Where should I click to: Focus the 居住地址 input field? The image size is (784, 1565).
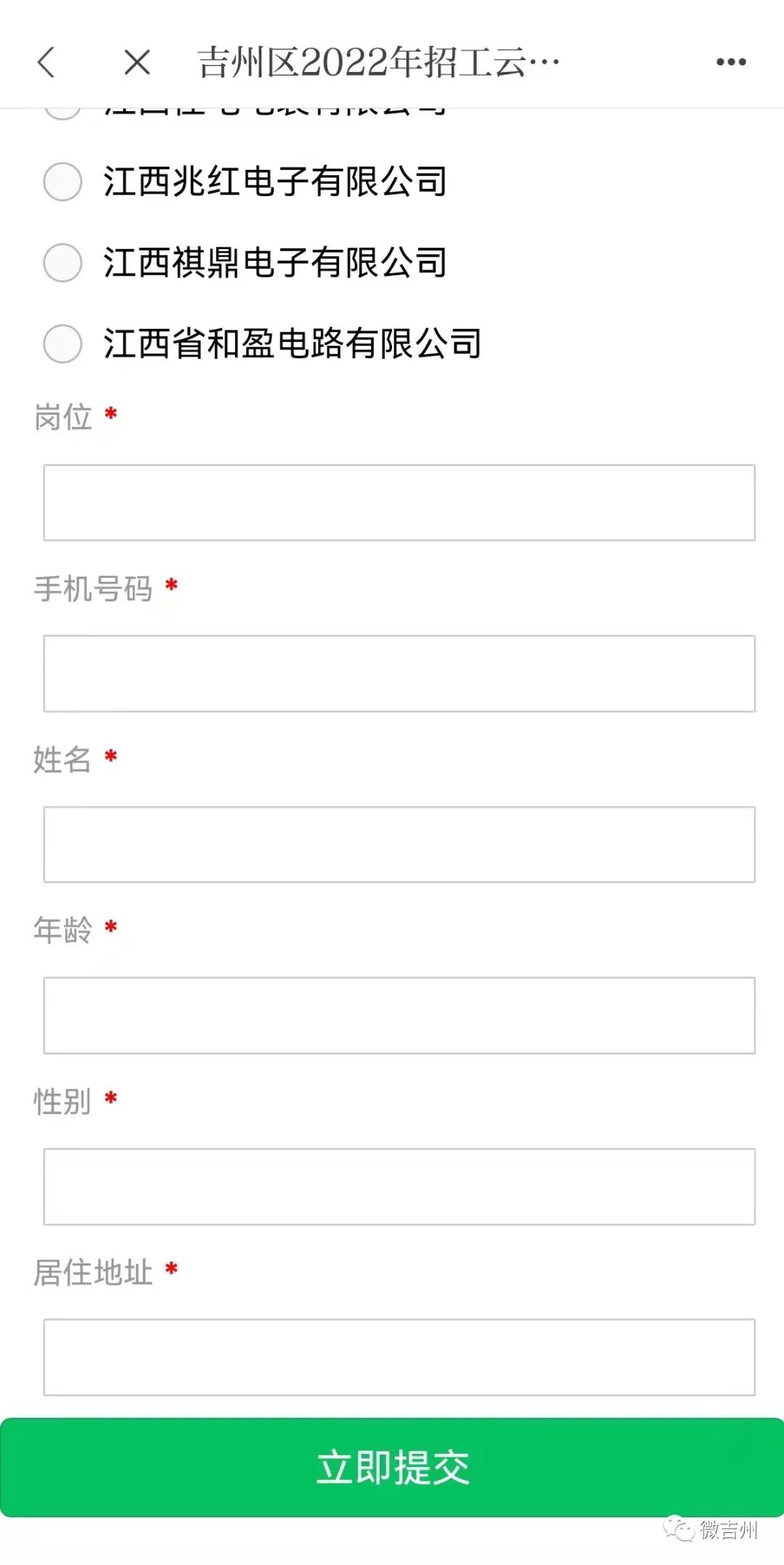398,1357
